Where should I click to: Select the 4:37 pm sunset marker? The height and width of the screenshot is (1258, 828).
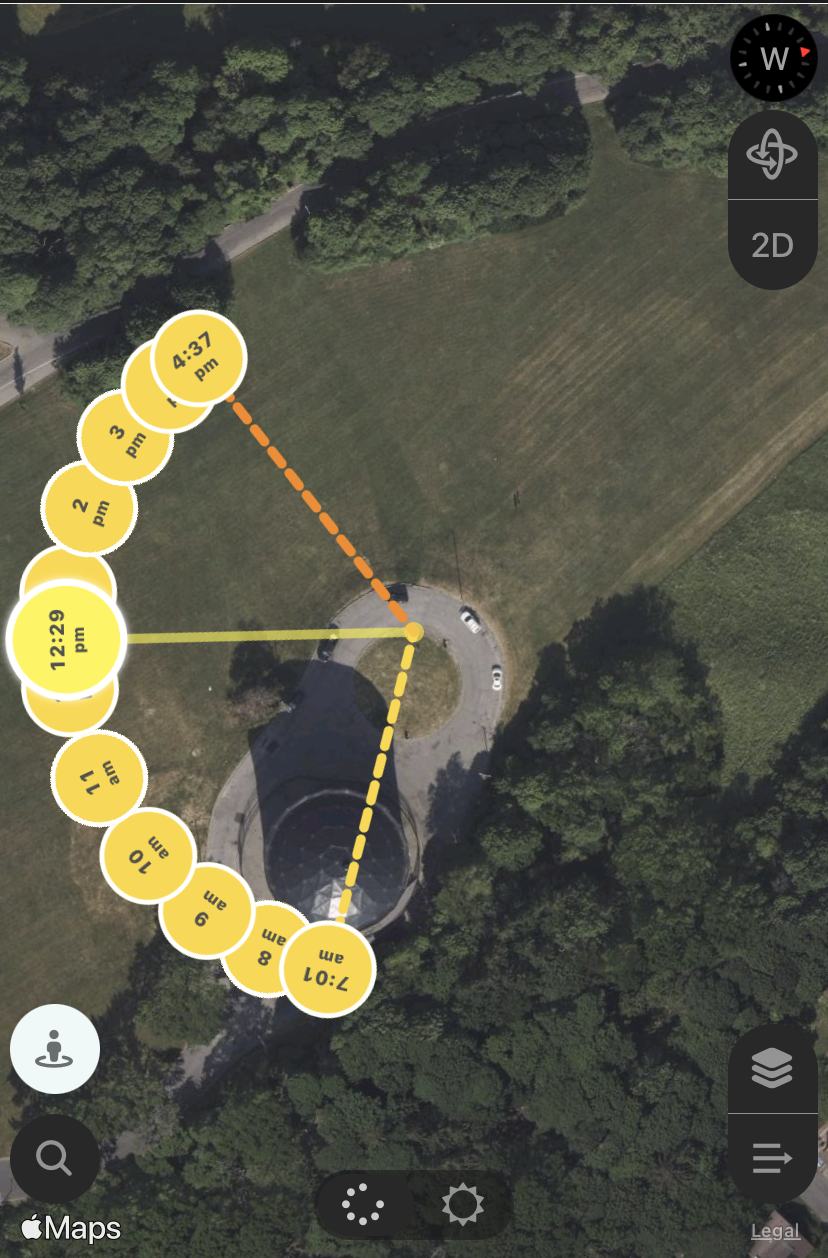click(x=199, y=357)
